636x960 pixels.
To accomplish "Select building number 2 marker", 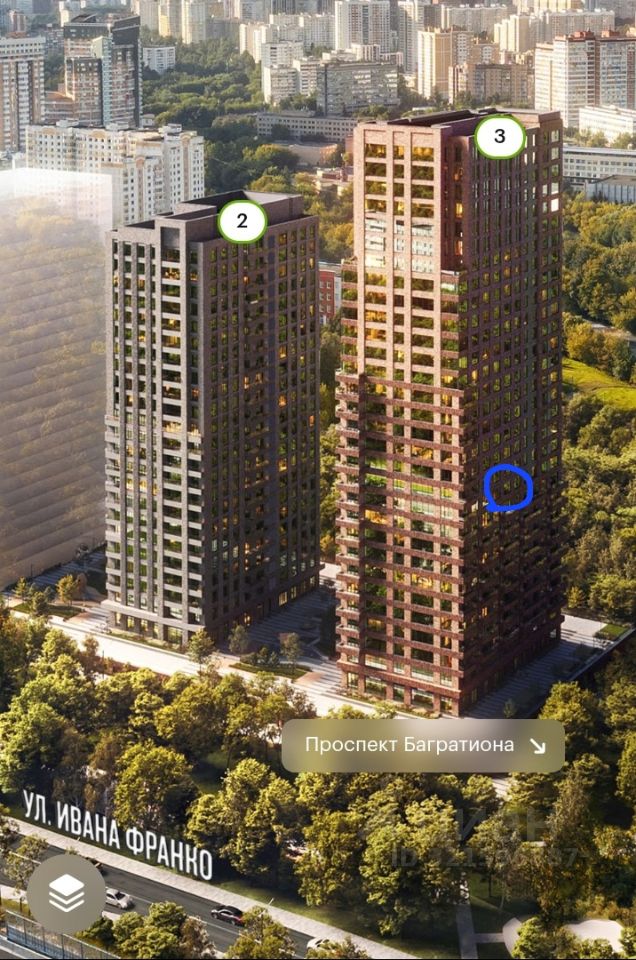I will tap(242, 222).
